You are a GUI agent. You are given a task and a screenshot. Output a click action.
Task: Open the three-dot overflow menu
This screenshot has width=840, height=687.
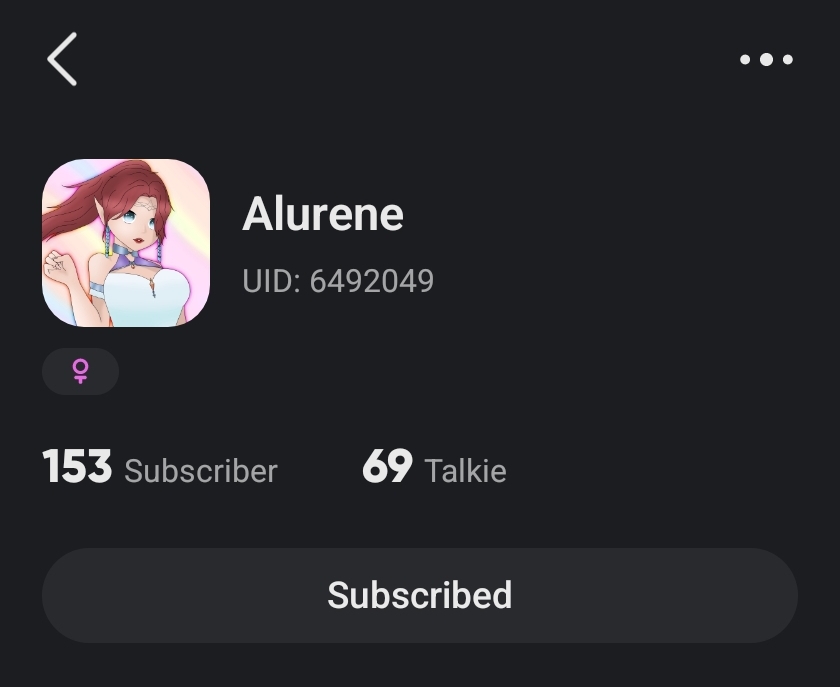(766, 60)
